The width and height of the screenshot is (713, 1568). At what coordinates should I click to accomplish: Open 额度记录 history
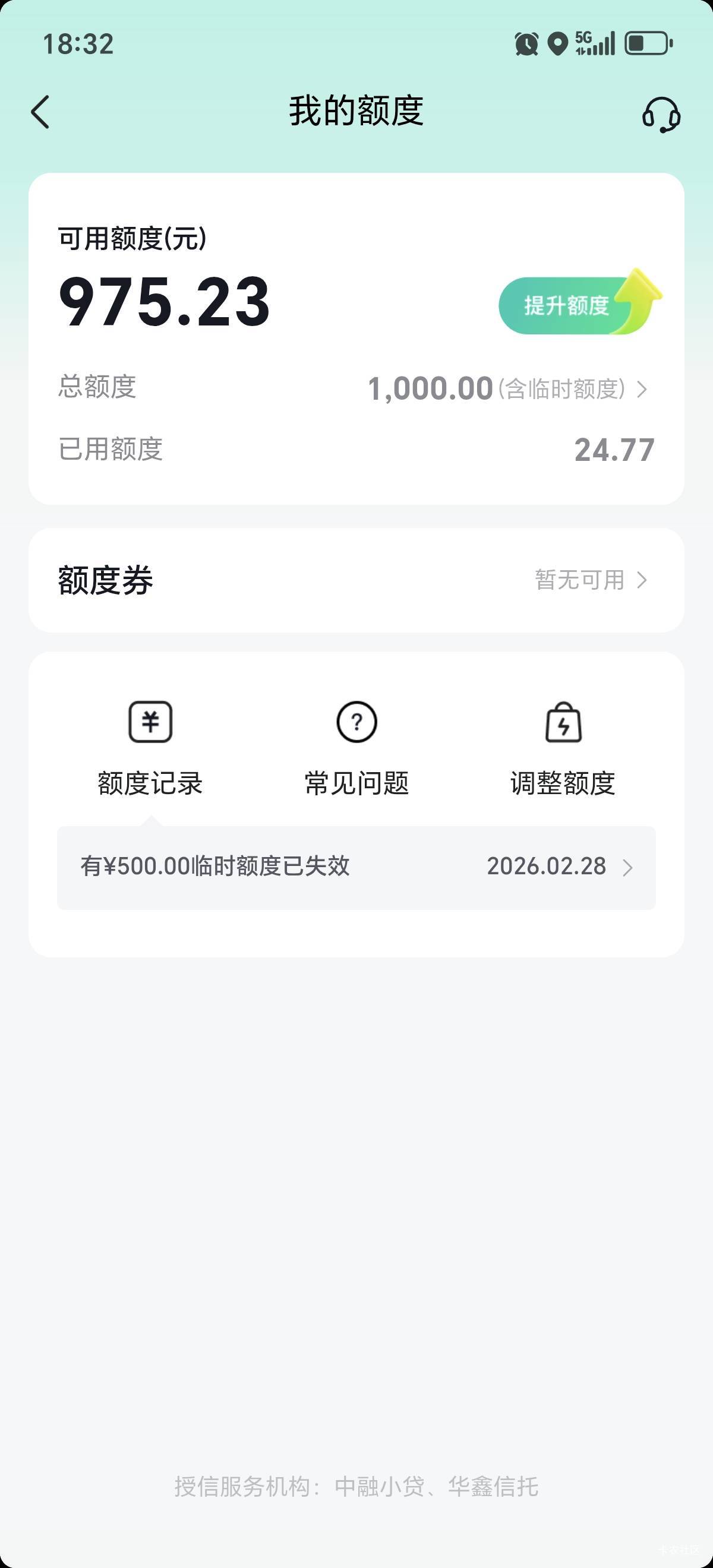point(150,748)
